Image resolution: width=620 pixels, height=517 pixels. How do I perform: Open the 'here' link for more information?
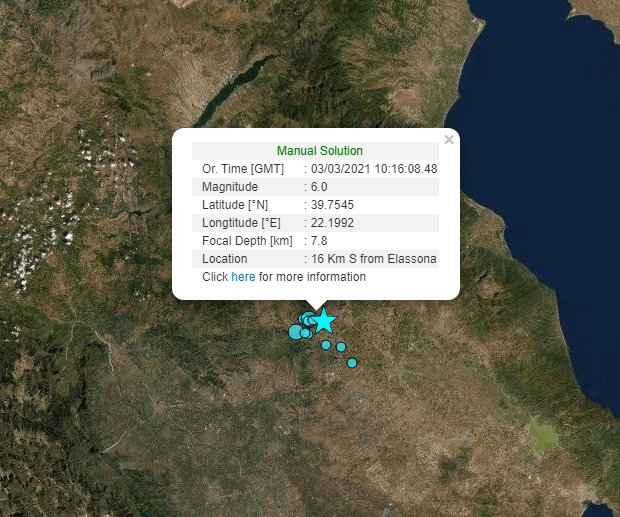[243, 277]
